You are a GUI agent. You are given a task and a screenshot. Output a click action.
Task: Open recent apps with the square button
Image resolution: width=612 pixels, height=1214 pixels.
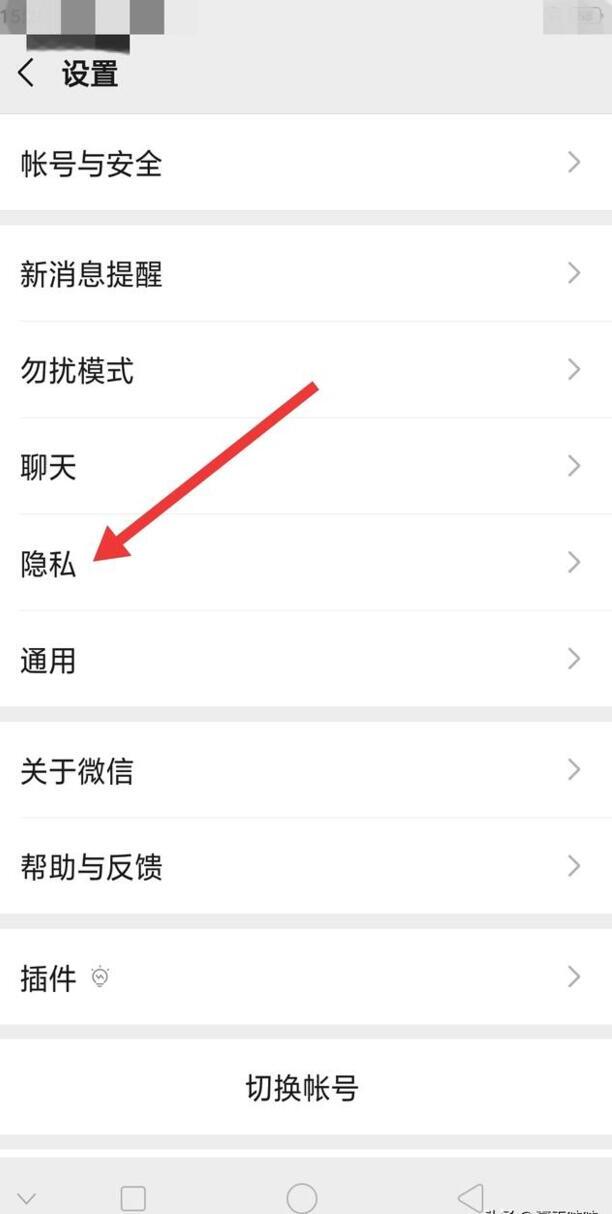133,1198
